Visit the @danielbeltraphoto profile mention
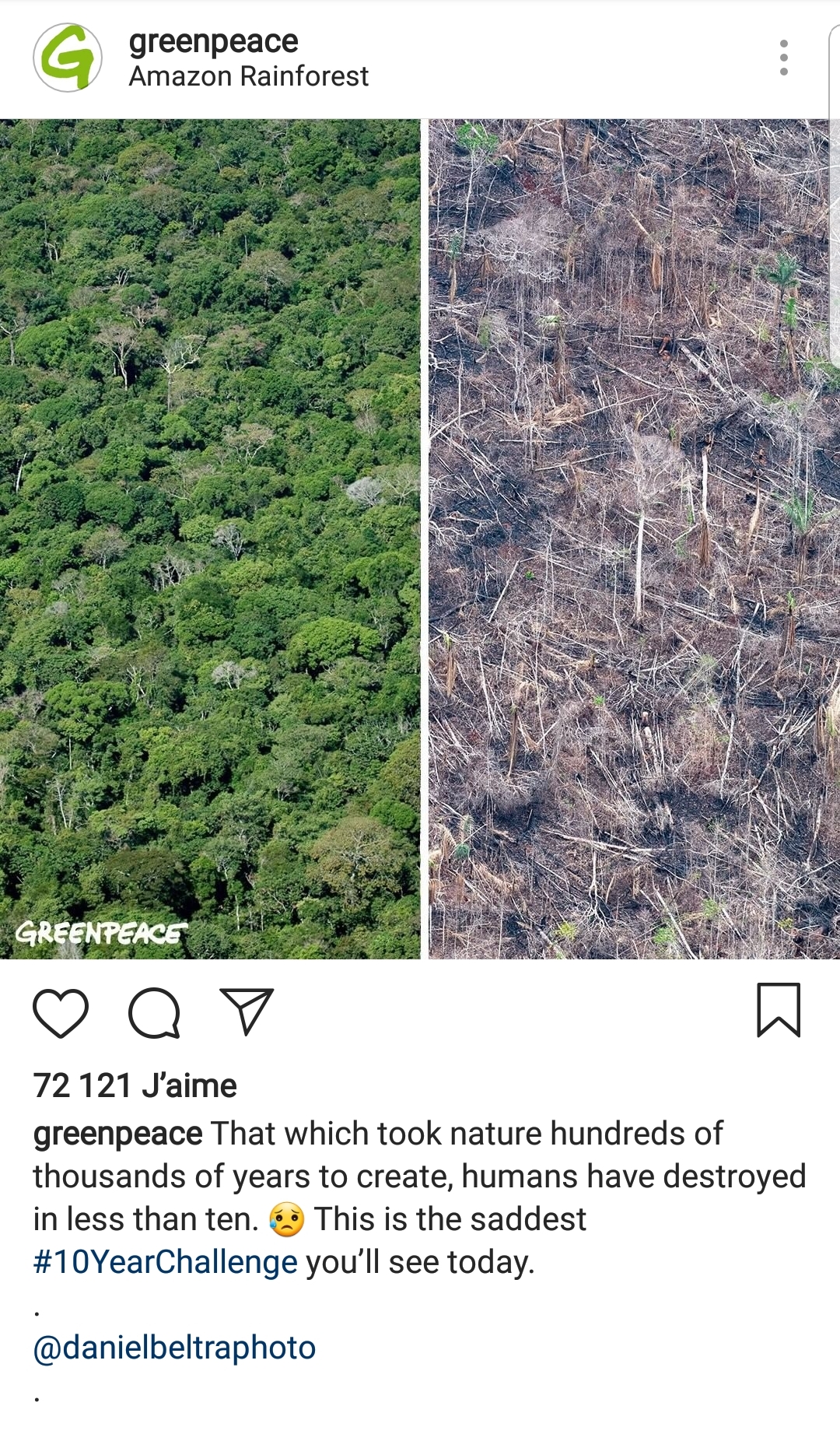The height and width of the screenshot is (1434, 840). [x=174, y=1348]
